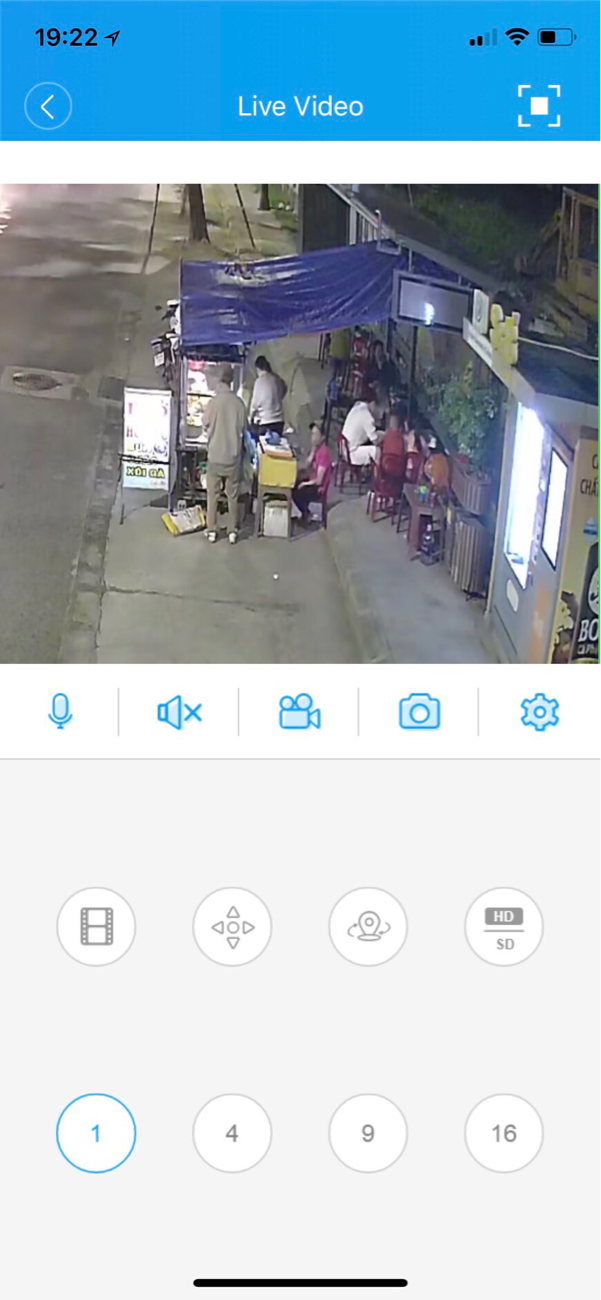Switch to 9-camera grid view
Viewport: 601px width, 1300px height.
click(368, 1133)
